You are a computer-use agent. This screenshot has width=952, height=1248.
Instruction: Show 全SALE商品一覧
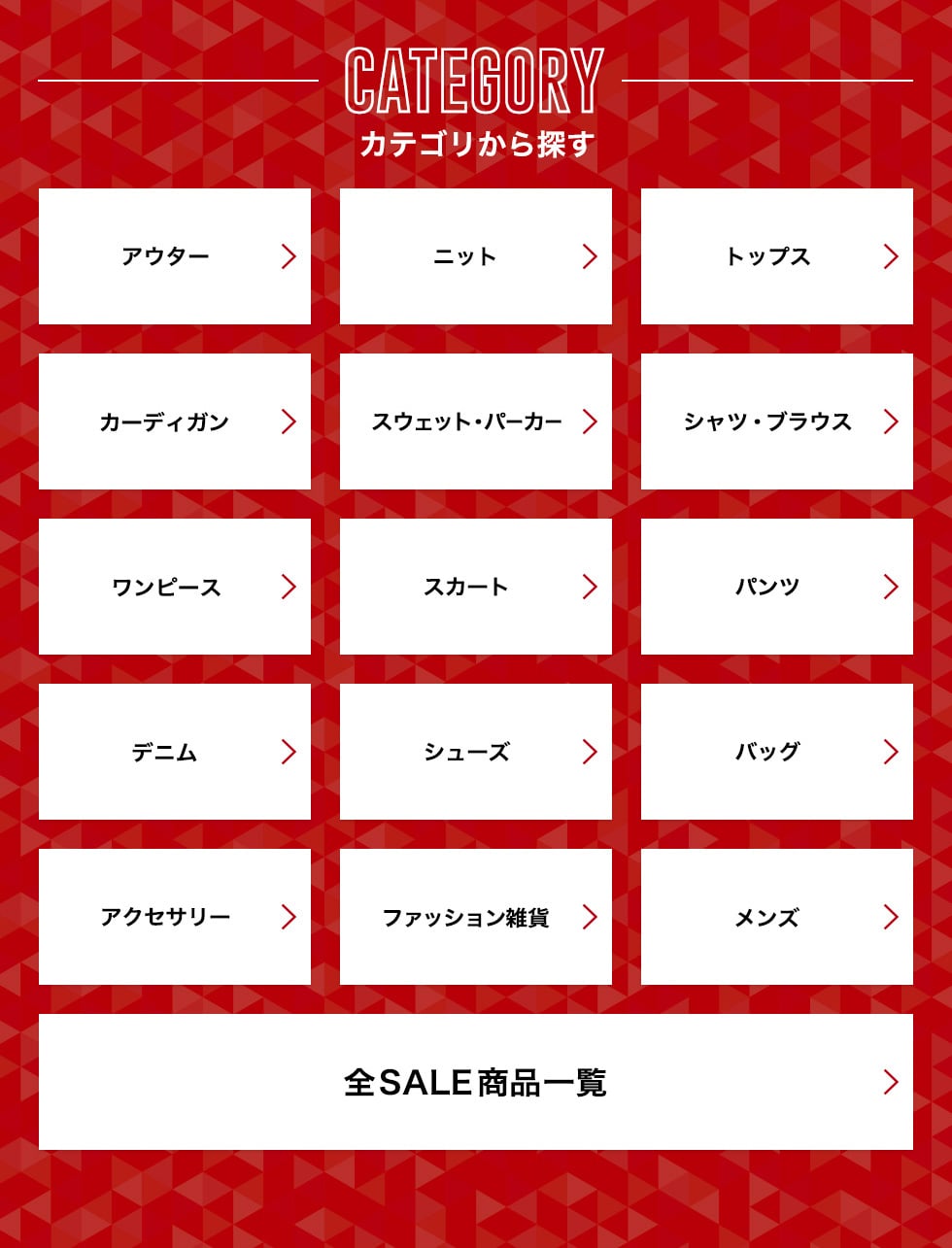[x=476, y=1082]
